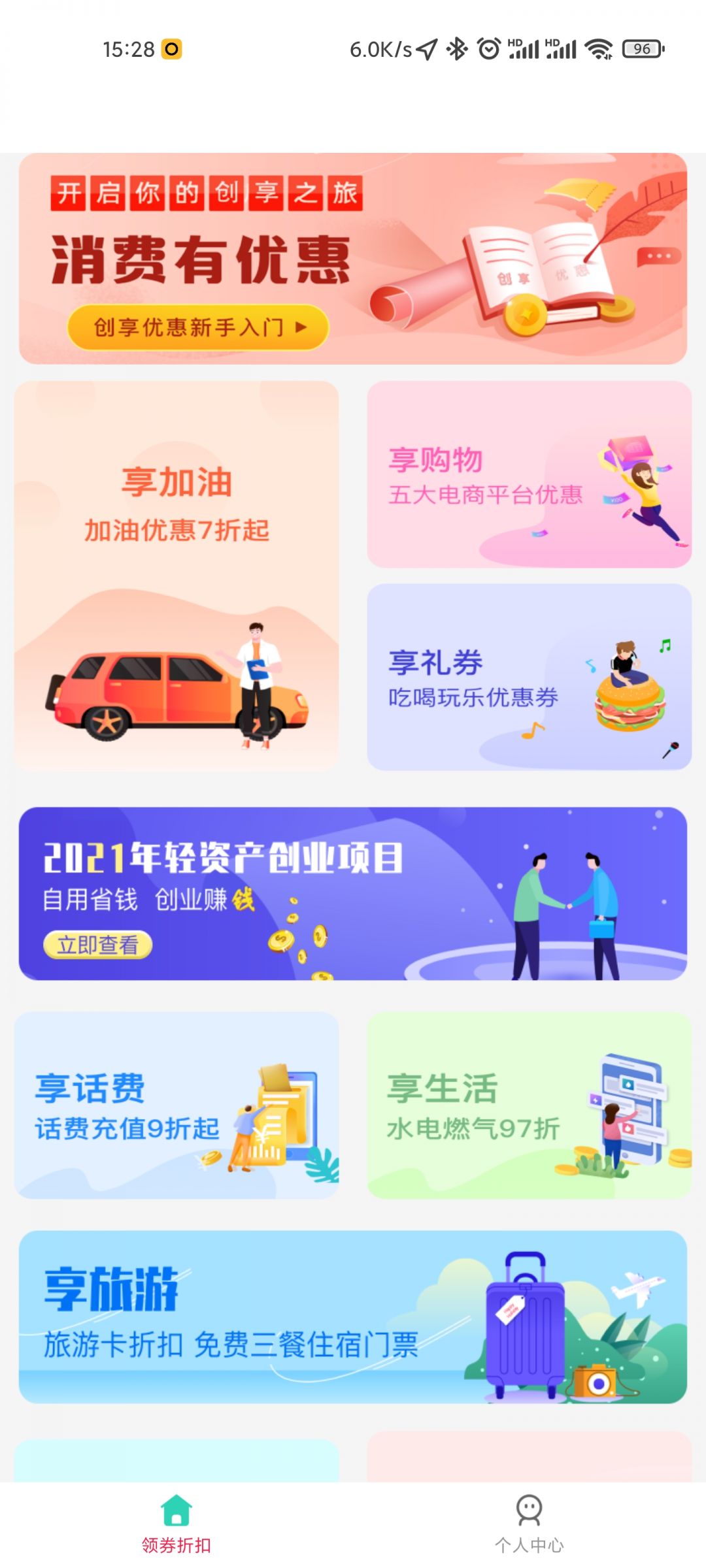The image size is (706, 1568).
Task: Open the 享购物 shopping discount card
Action: point(528,474)
